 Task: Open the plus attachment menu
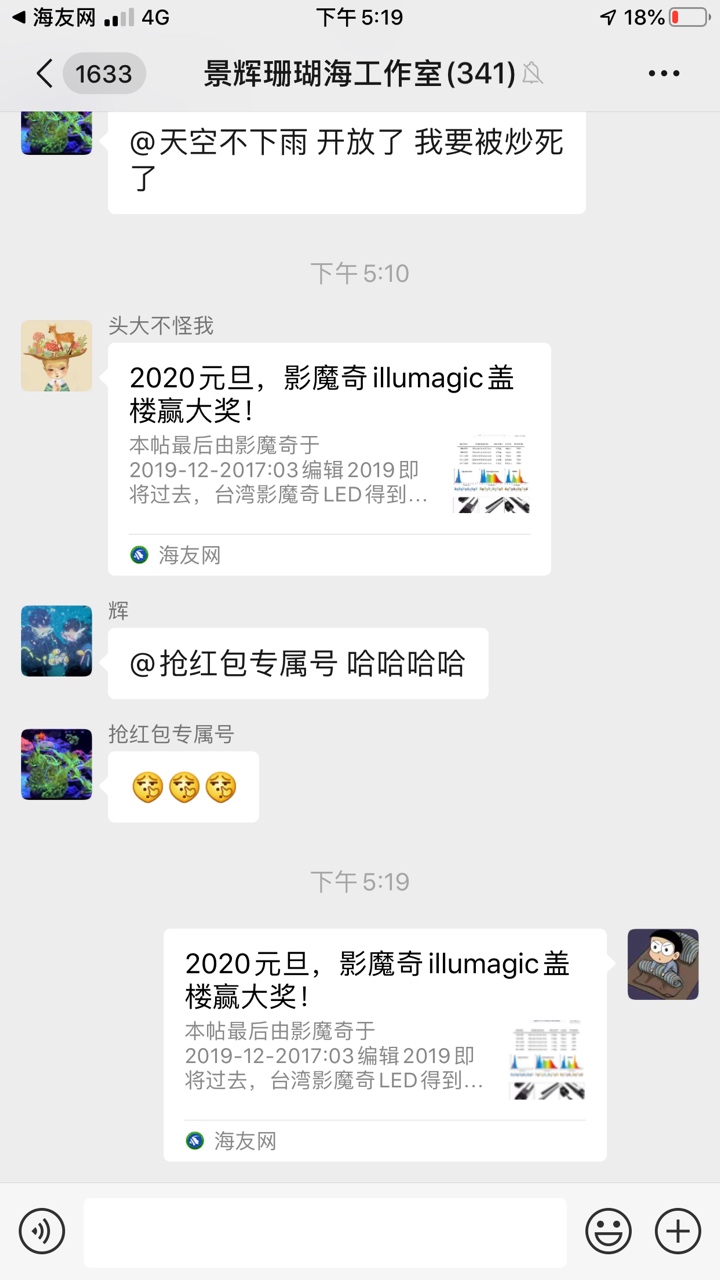(x=677, y=1231)
